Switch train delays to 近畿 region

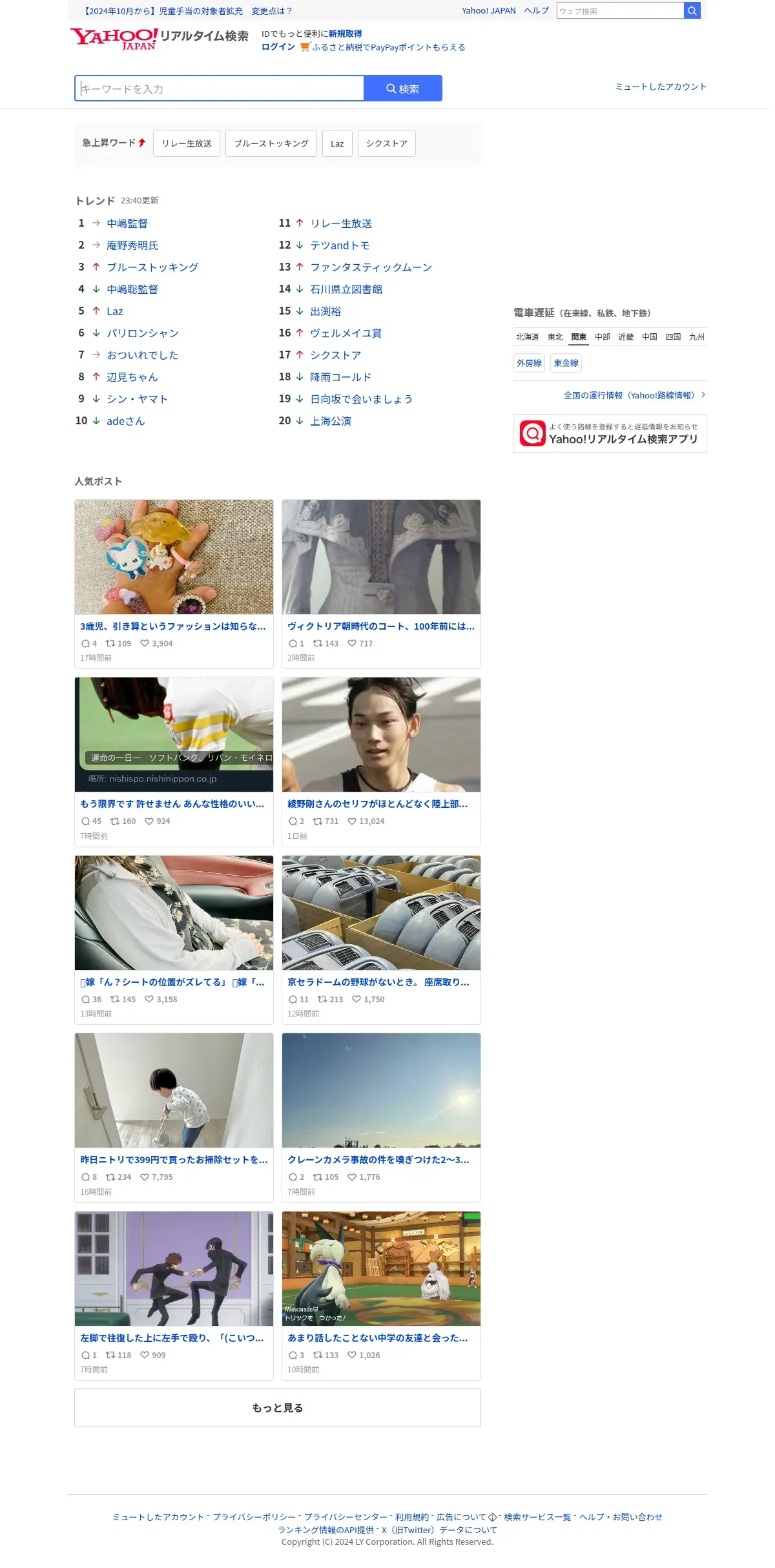coord(626,337)
